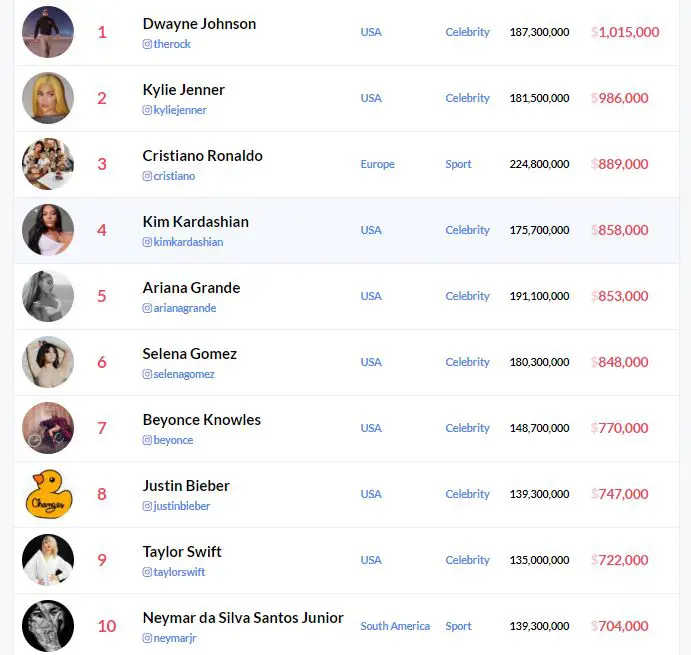Open Kim Kardashian's row
The image size is (691, 655).
(196, 222)
